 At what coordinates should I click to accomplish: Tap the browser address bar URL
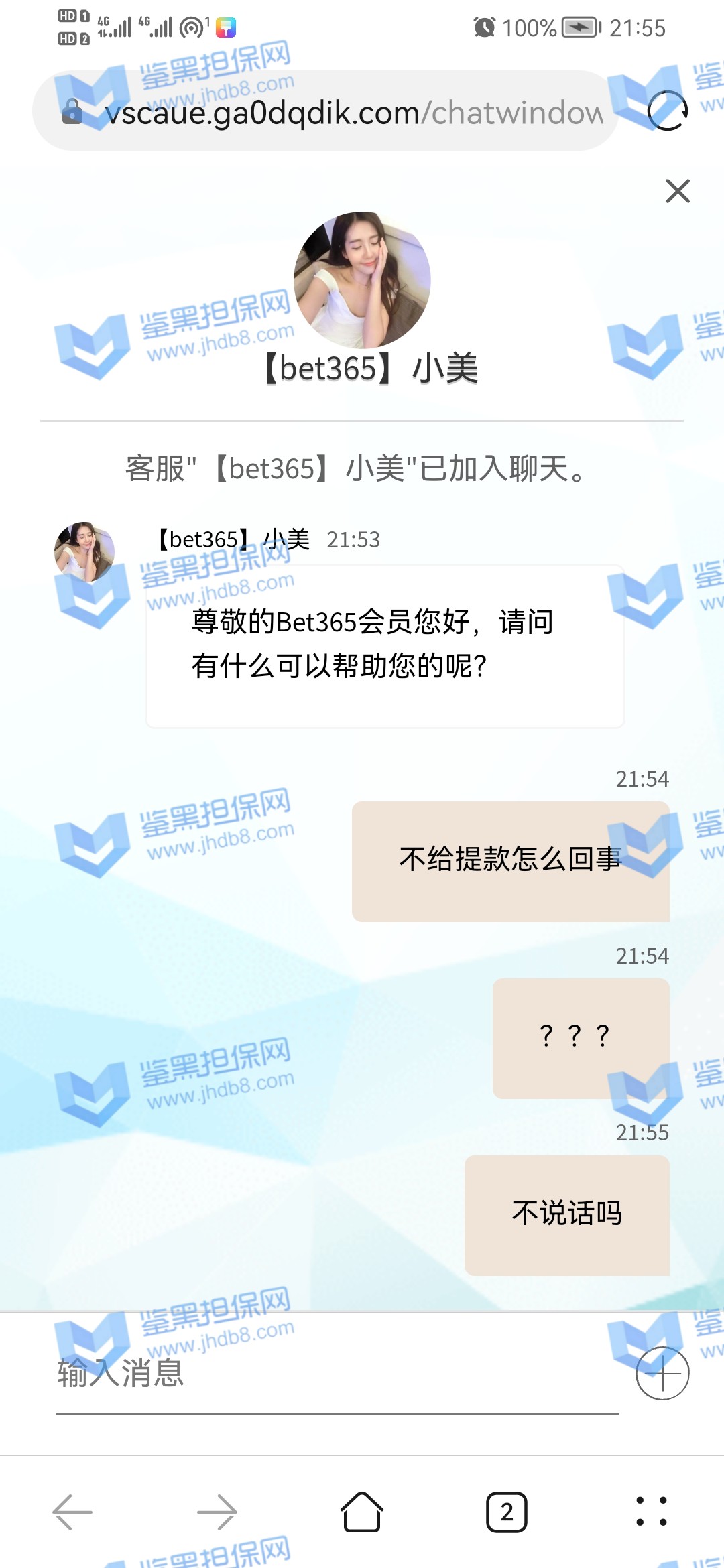[354, 113]
